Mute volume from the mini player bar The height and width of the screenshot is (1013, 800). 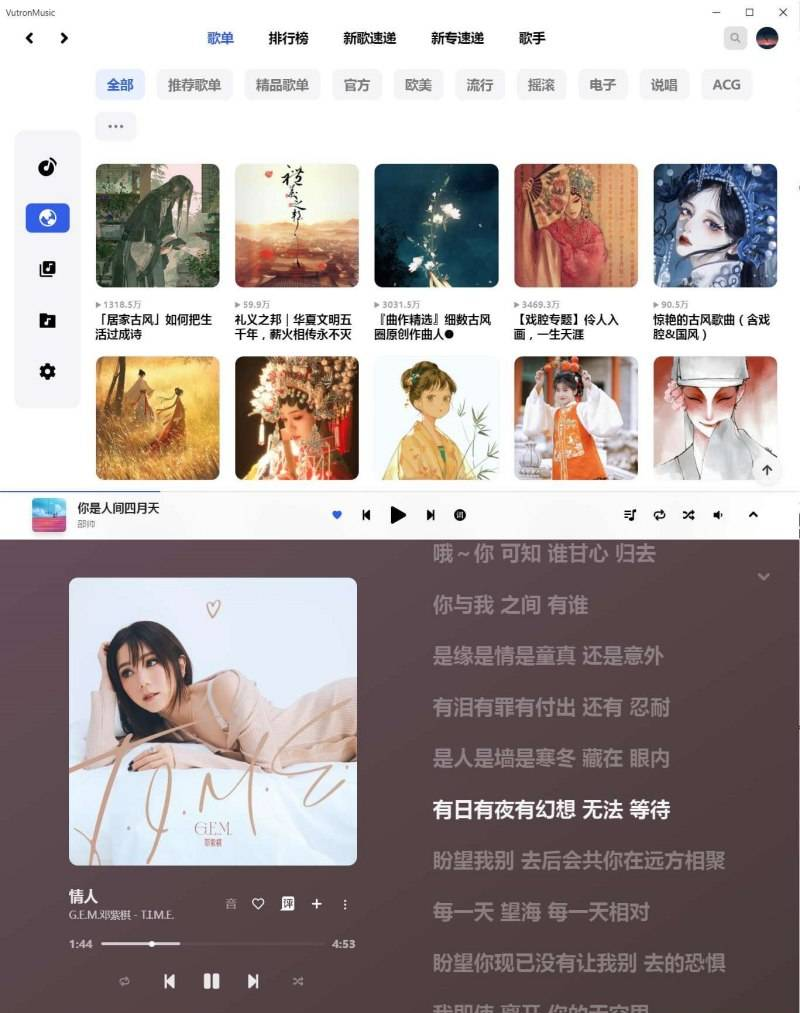click(x=718, y=515)
